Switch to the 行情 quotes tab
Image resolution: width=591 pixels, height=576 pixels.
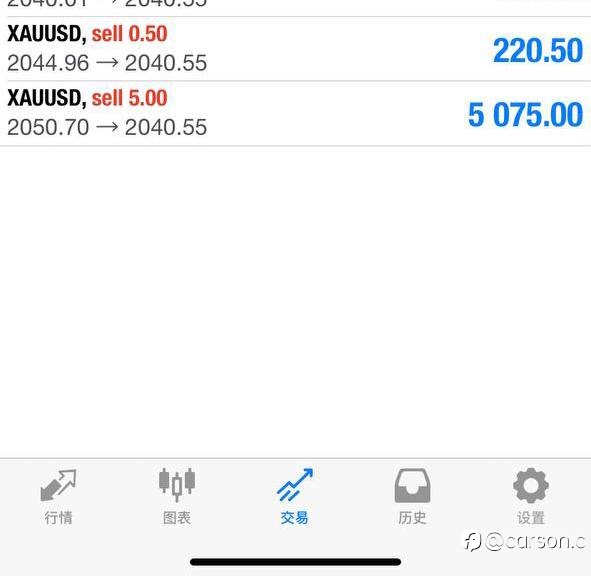point(58,496)
